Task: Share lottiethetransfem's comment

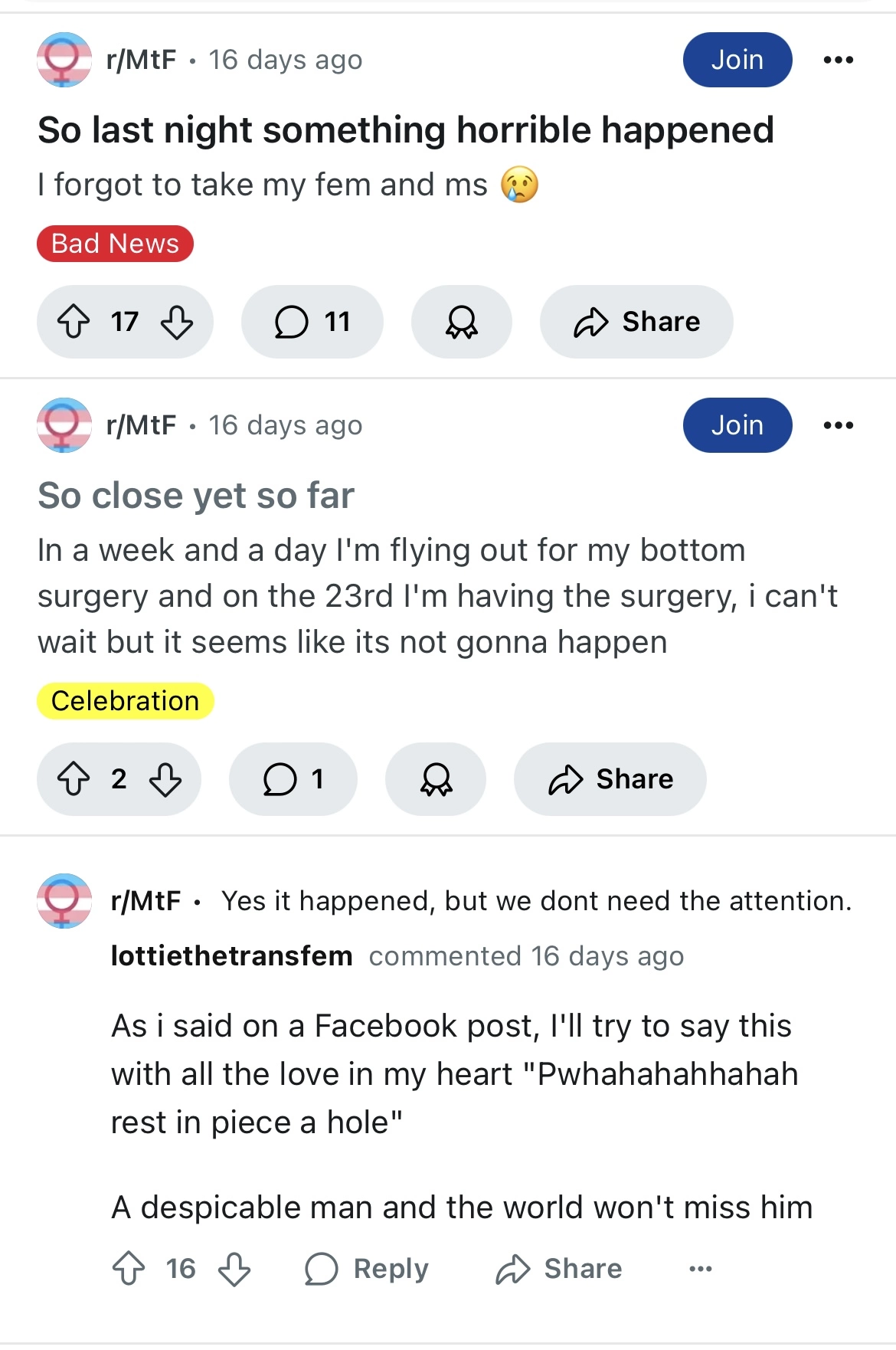Action: point(558,1269)
